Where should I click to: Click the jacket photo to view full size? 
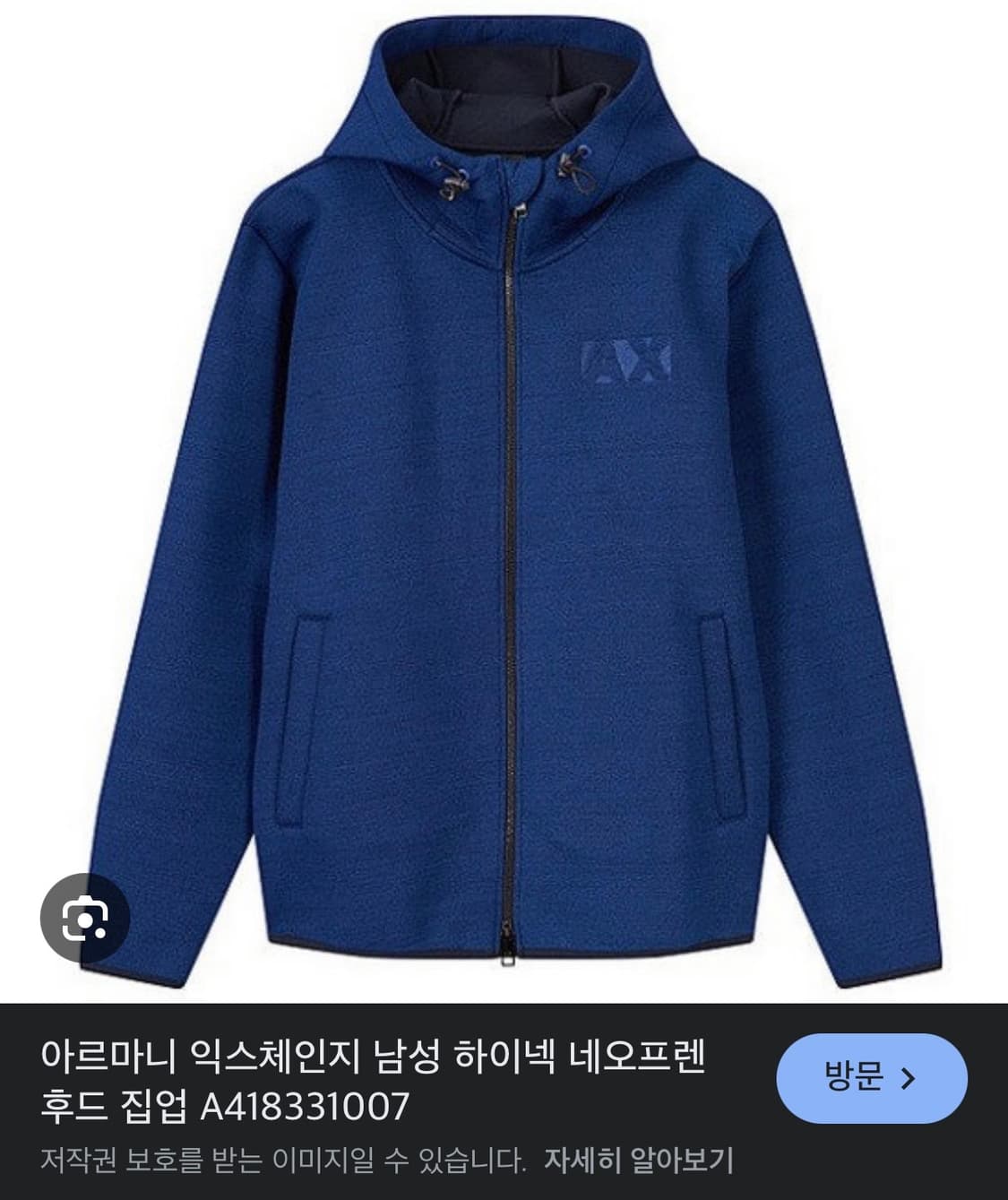point(504,493)
